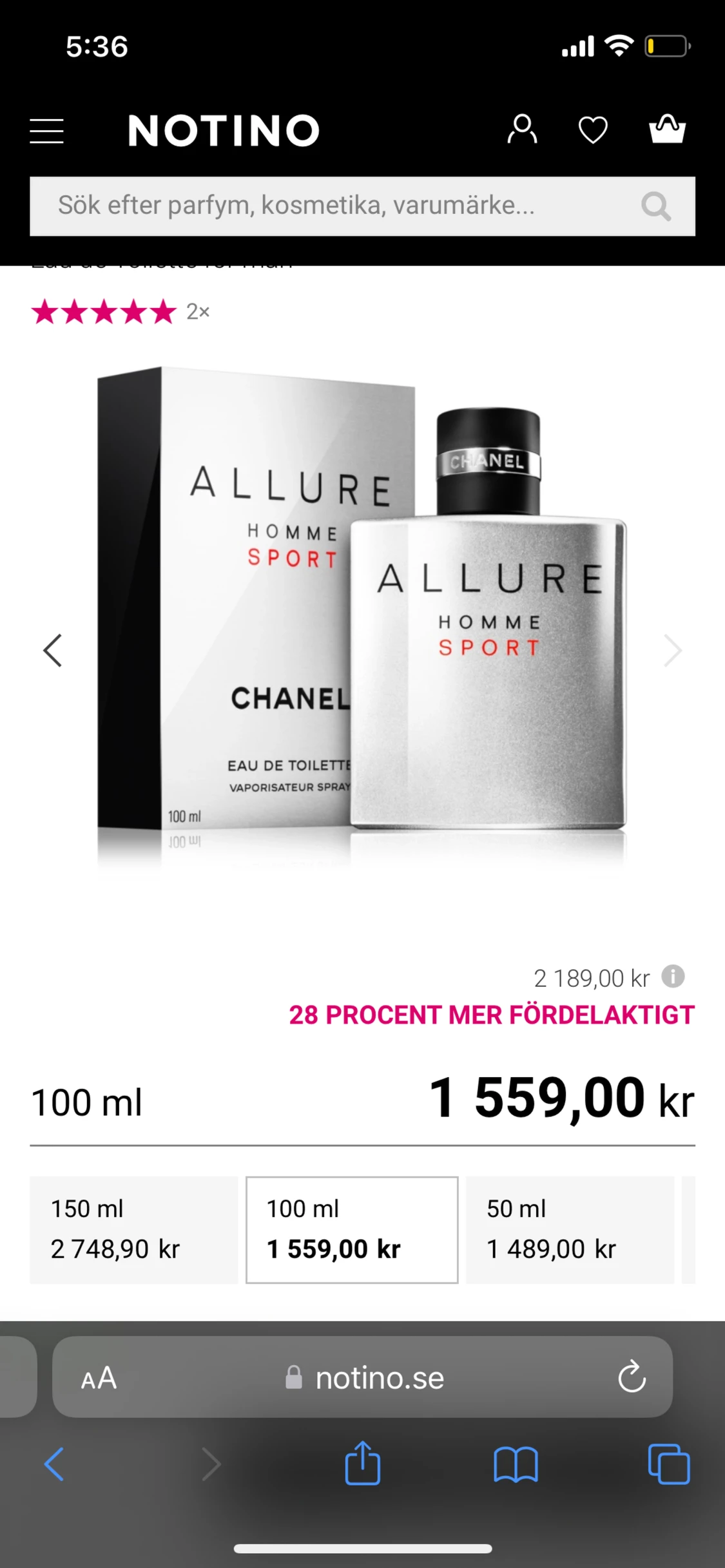
Task: Click the search magnifier icon
Action: coord(655,206)
